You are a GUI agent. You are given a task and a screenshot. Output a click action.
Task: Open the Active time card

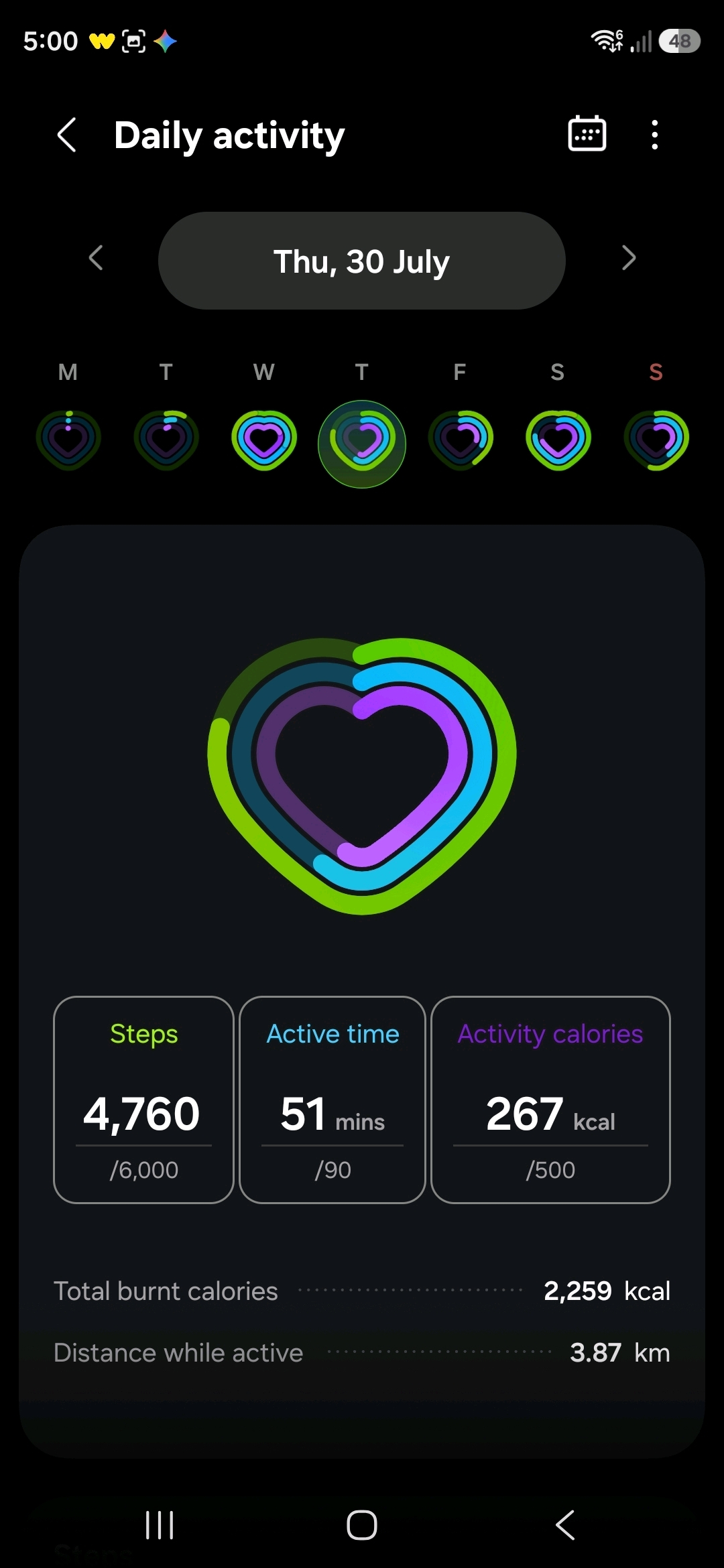[333, 1100]
